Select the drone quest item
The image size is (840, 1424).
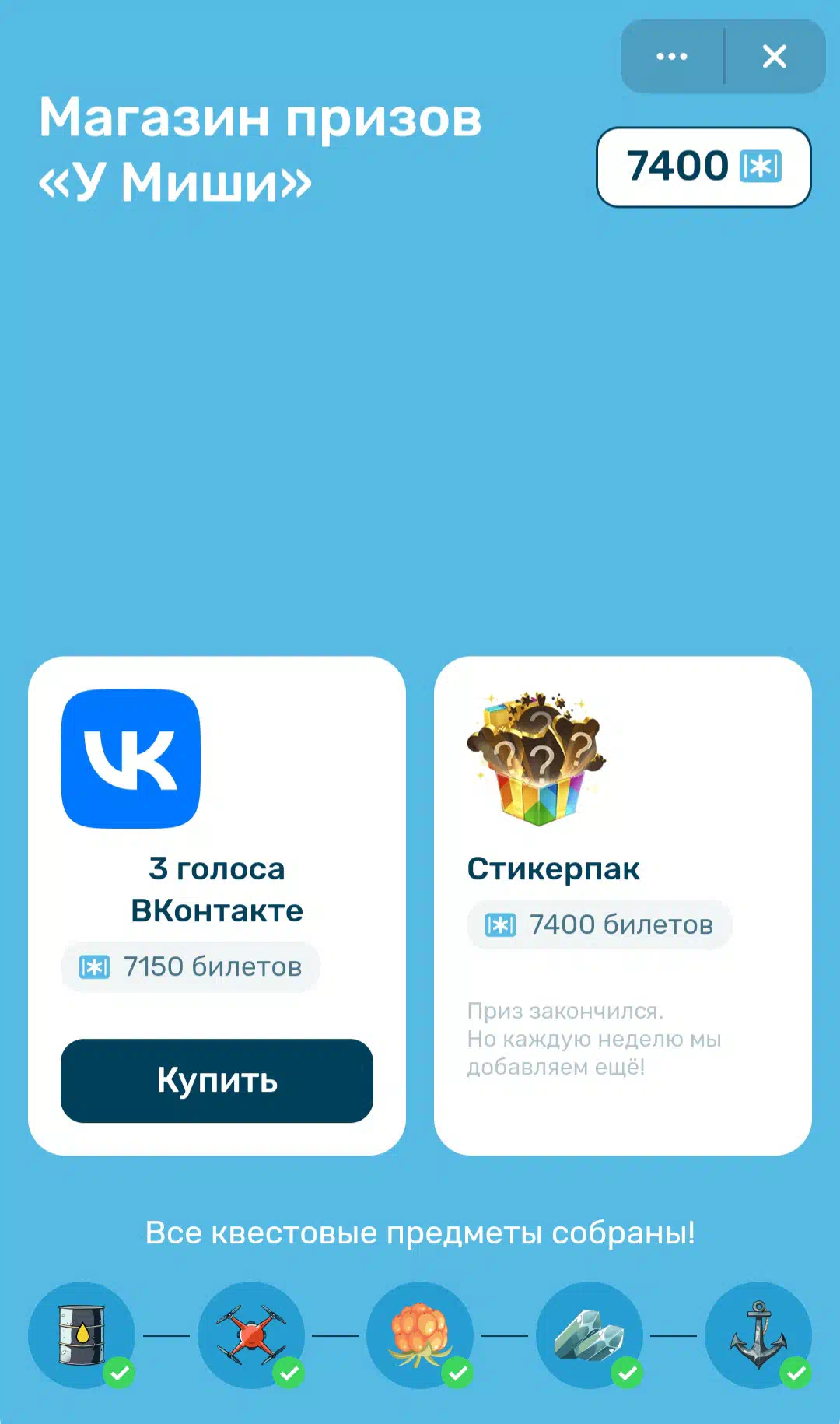[251, 1335]
